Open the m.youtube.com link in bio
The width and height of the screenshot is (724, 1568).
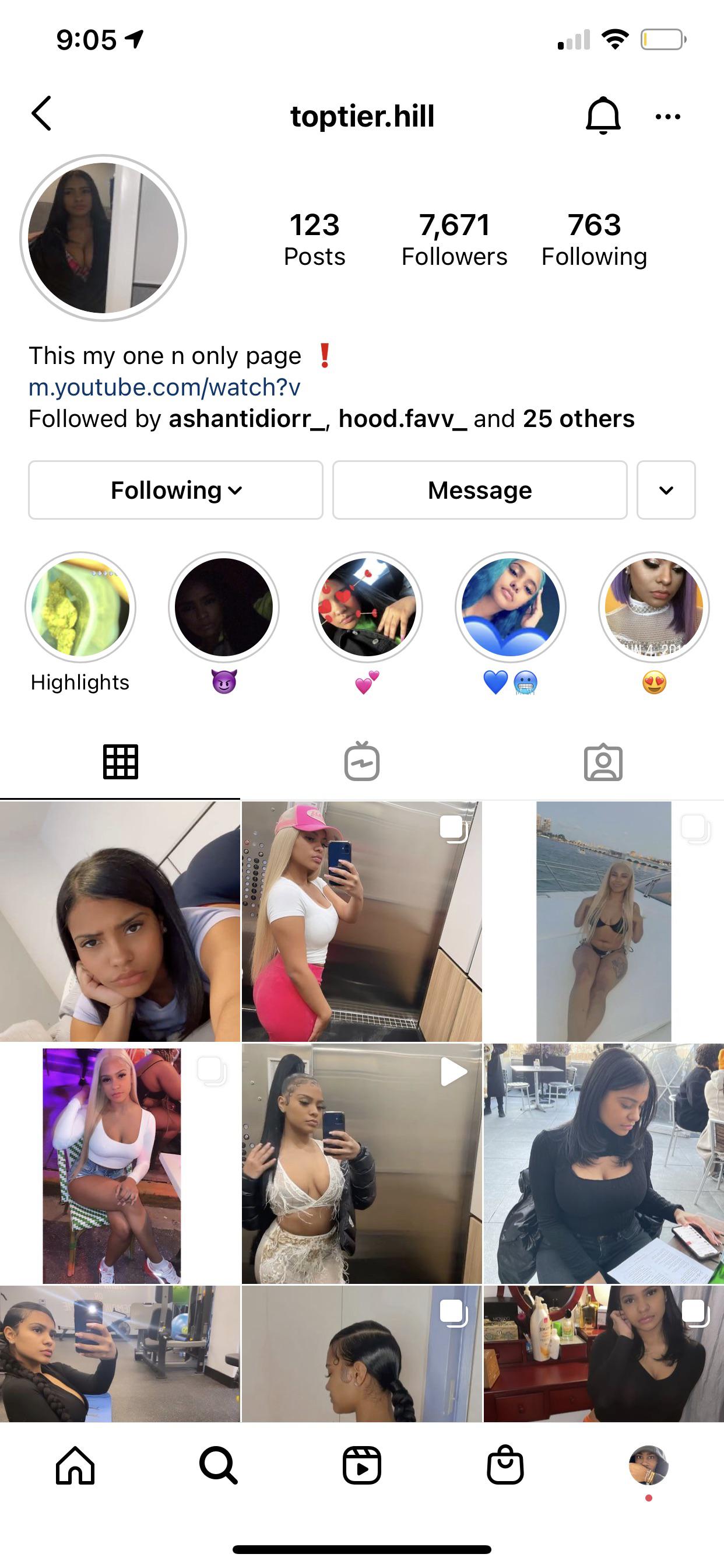[x=164, y=387]
